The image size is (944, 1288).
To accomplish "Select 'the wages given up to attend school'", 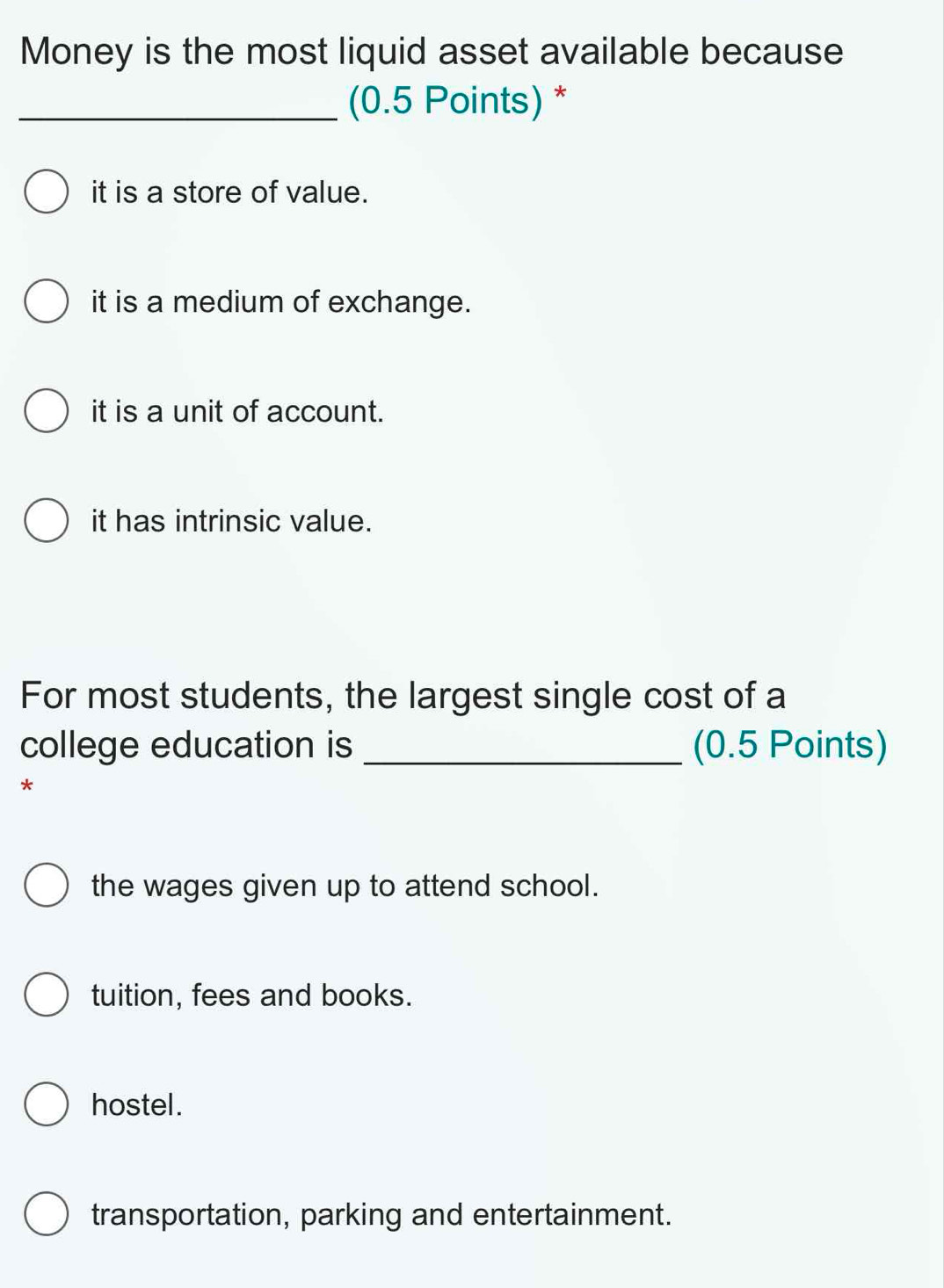I will [47, 885].
